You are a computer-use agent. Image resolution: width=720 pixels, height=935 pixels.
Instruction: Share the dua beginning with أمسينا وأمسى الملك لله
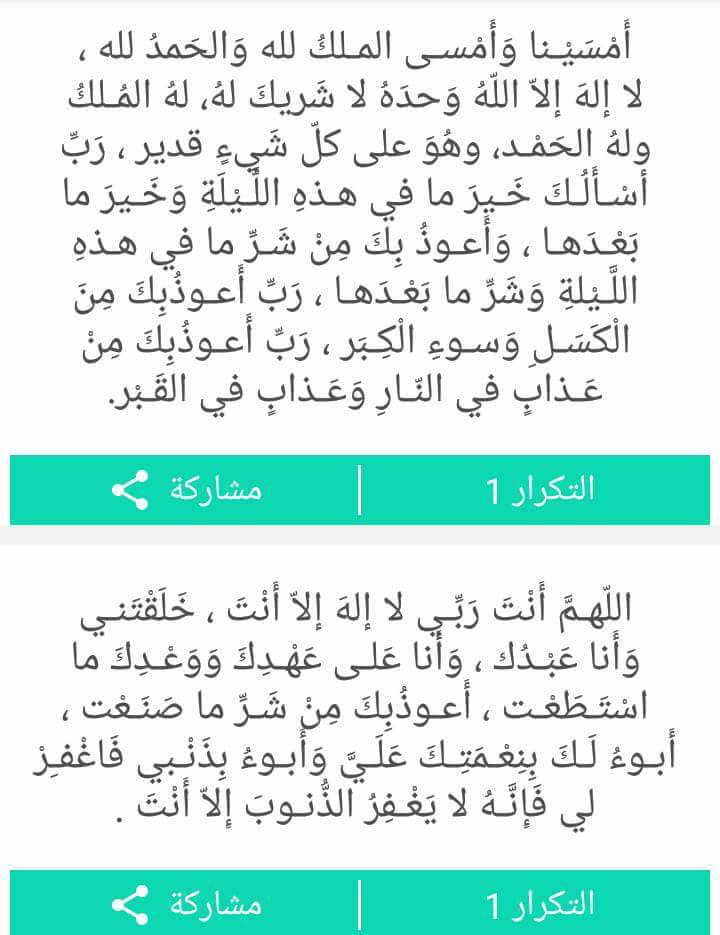pyautogui.click(x=186, y=490)
